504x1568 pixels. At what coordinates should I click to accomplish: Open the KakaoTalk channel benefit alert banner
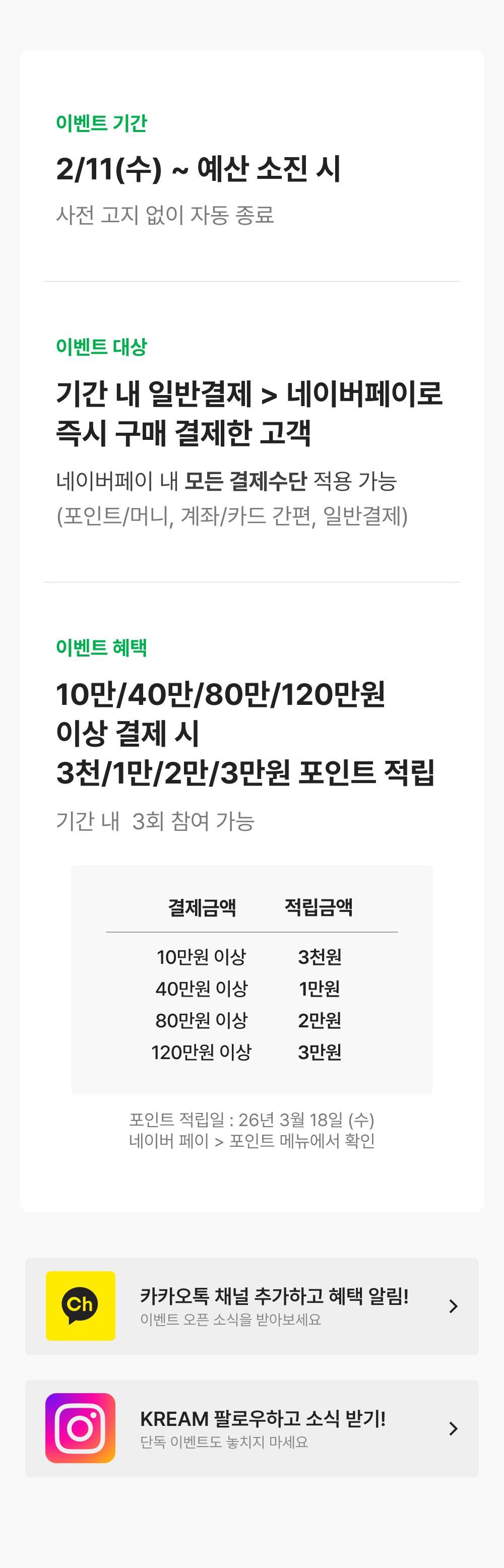point(251,1305)
